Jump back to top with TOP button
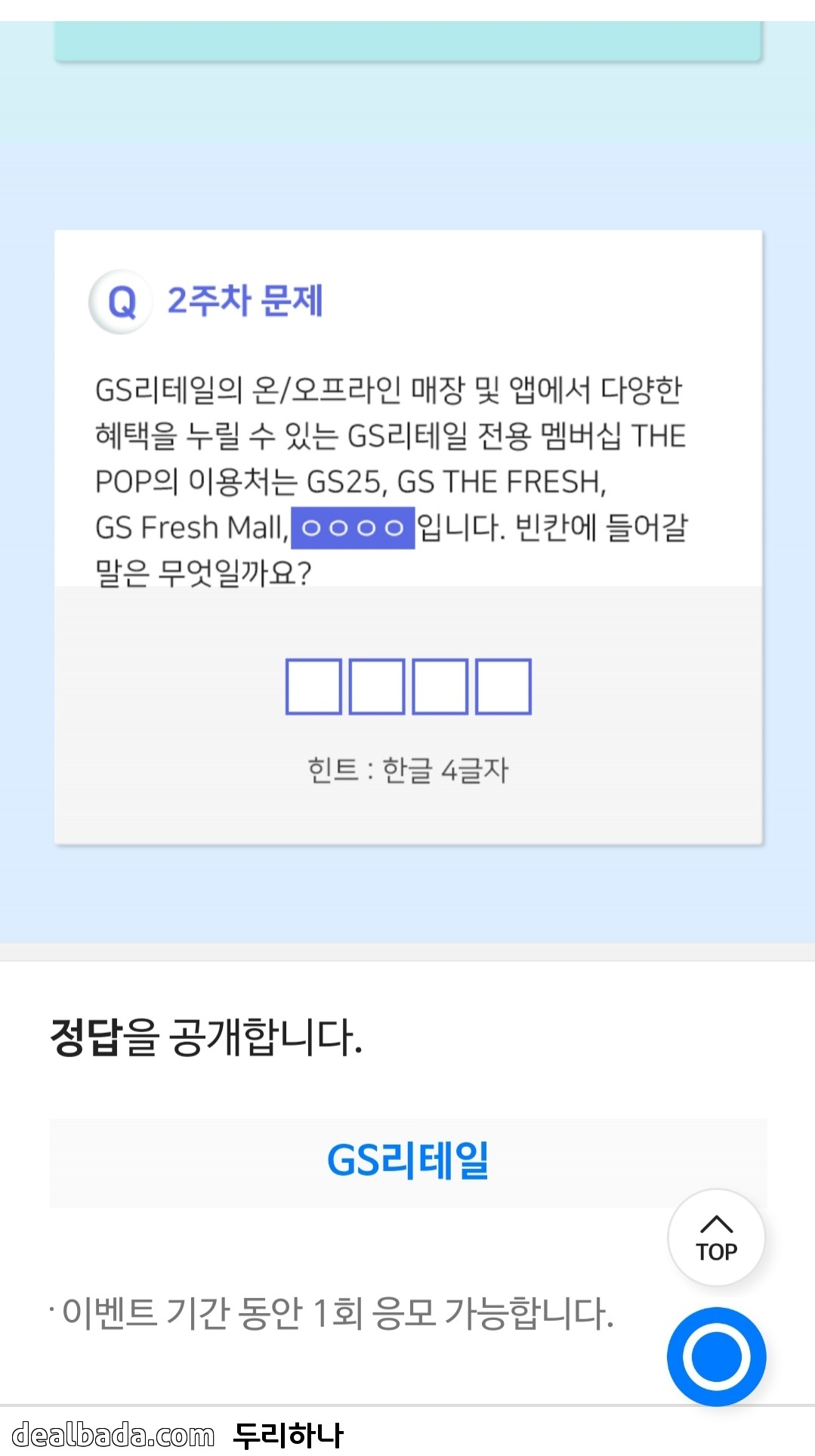The image size is (815, 1456). (716, 1238)
